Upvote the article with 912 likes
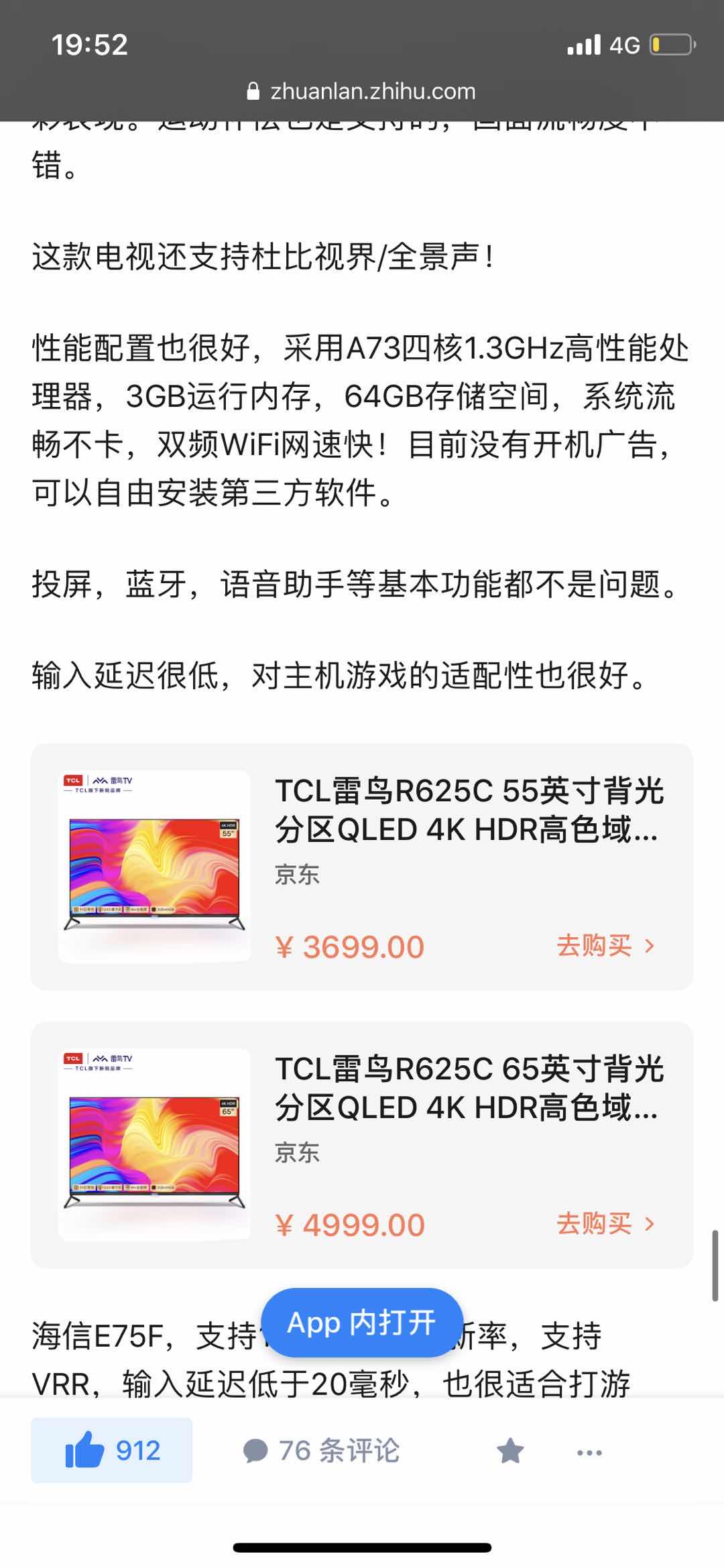The image size is (724, 1568). [112, 1451]
